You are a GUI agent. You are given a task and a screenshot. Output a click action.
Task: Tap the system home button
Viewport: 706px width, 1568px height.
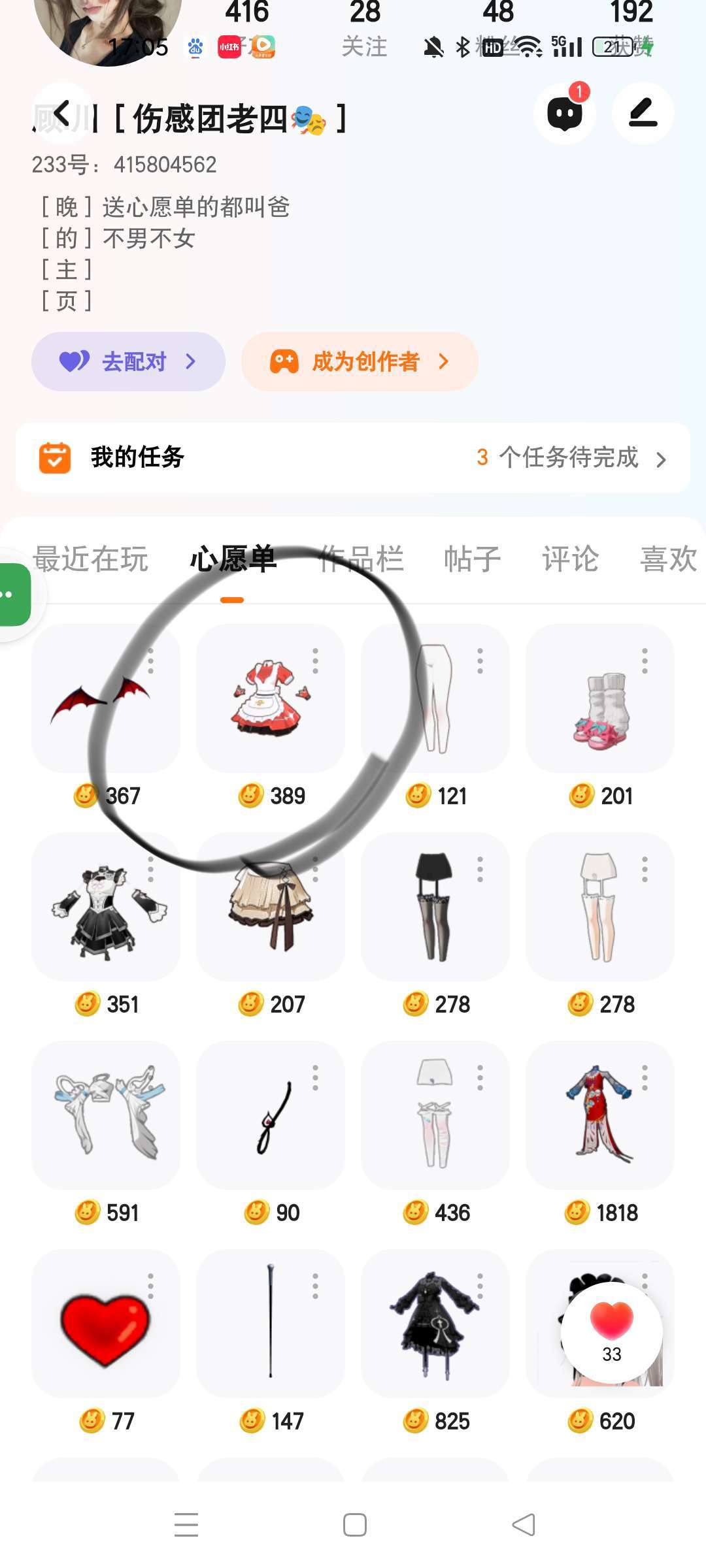point(354,1525)
